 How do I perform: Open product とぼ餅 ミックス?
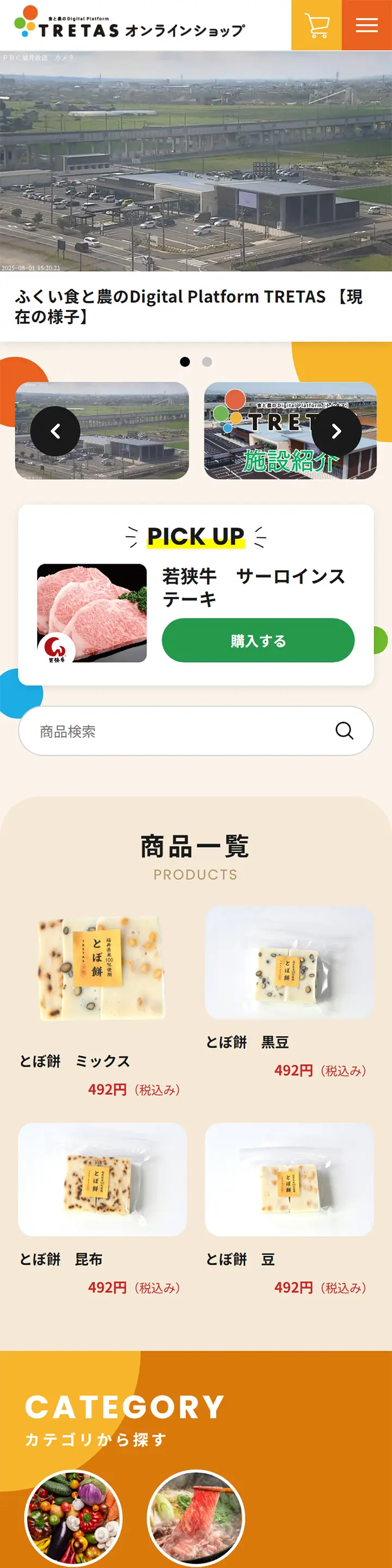pyautogui.click(x=102, y=968)
